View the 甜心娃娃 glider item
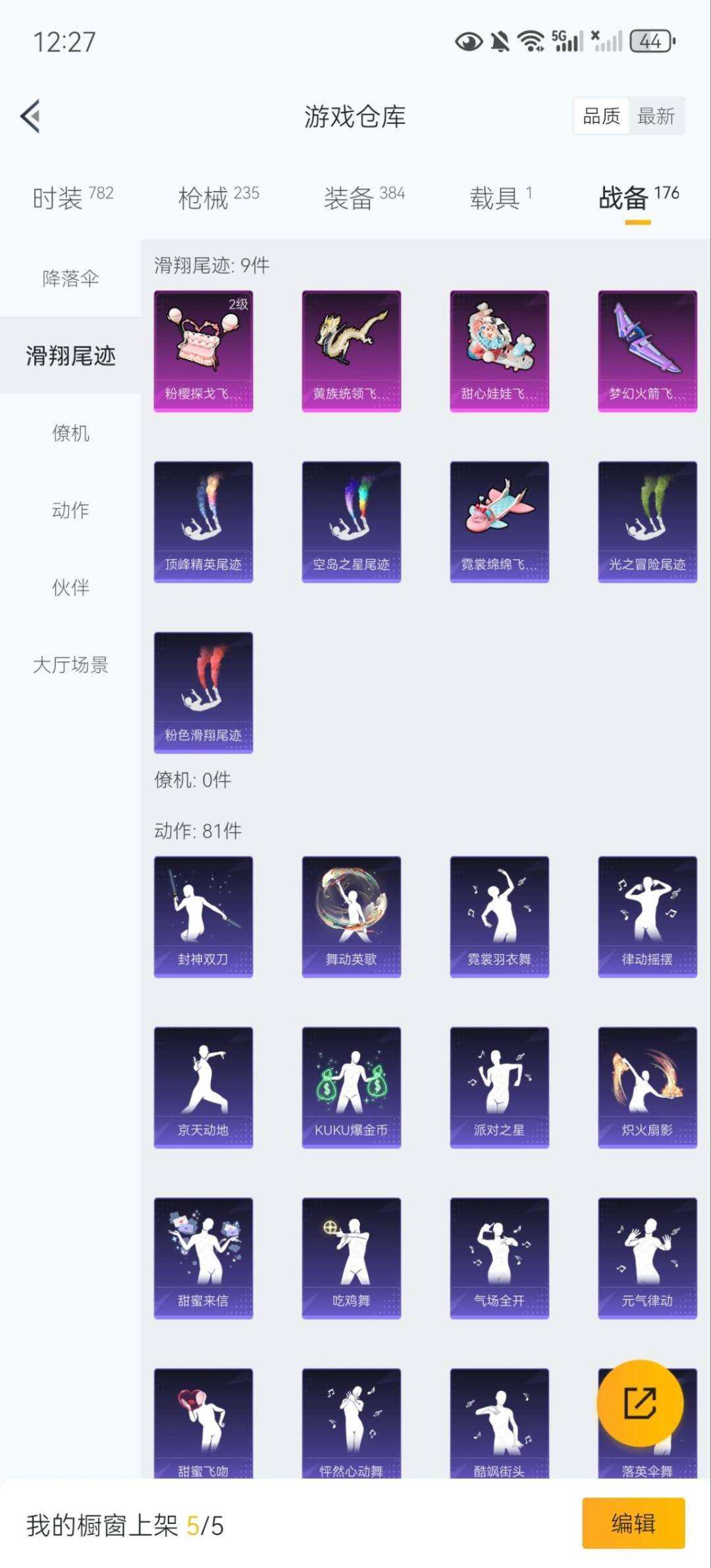This screenshot has height=1568, width=711. coord(499,351)
